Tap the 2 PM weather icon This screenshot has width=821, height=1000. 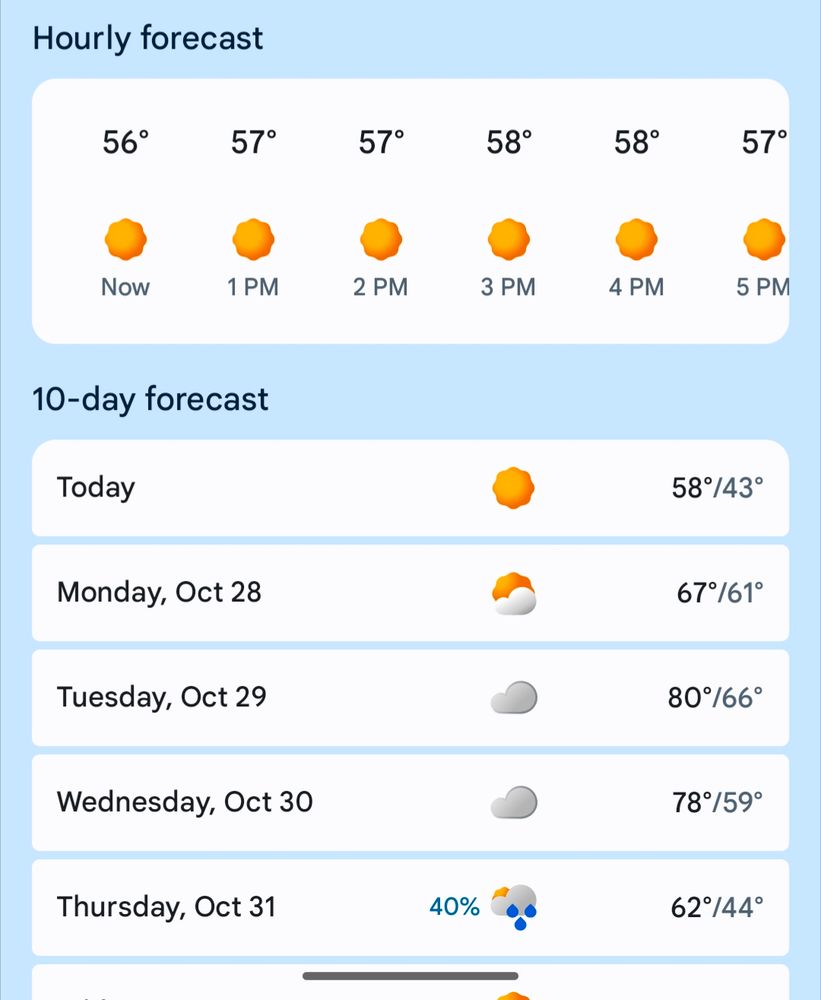[x=380, y=239]
